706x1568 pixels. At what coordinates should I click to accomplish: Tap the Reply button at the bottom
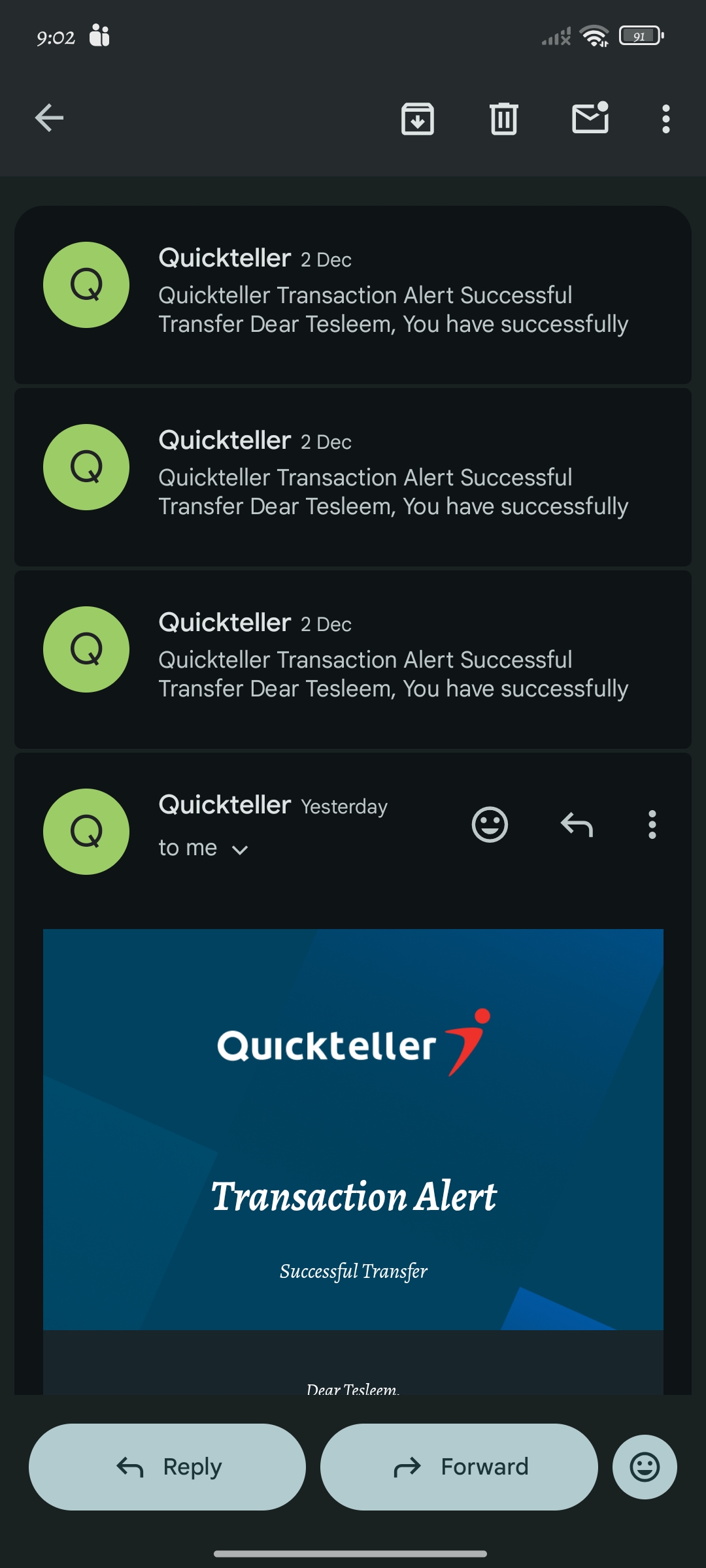pyautogui.click(x=167, y=1467)
